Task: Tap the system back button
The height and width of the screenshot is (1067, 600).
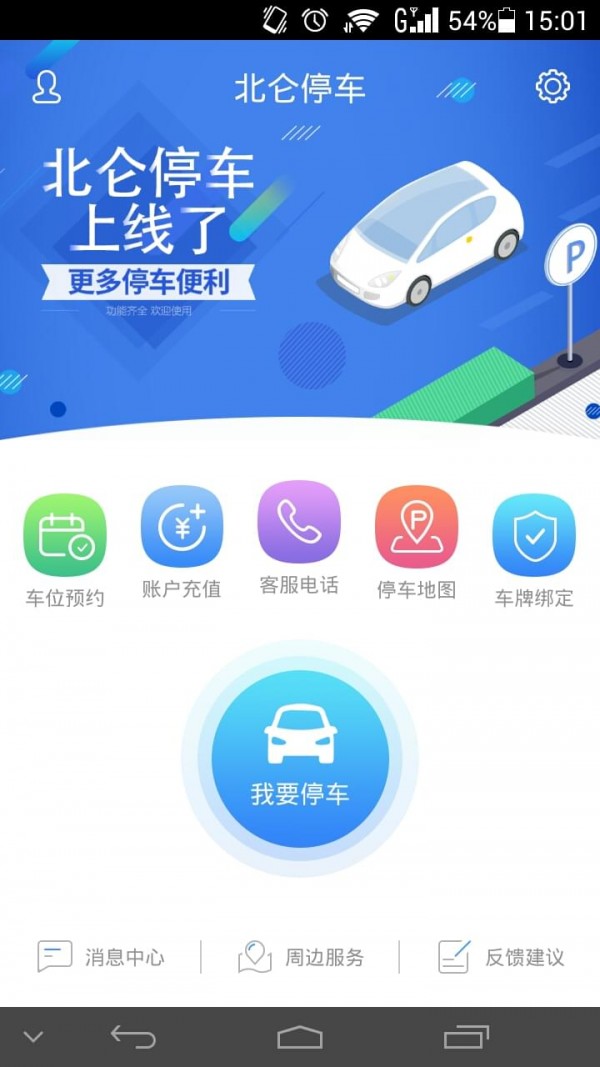Action: [x=134, y=1037]
